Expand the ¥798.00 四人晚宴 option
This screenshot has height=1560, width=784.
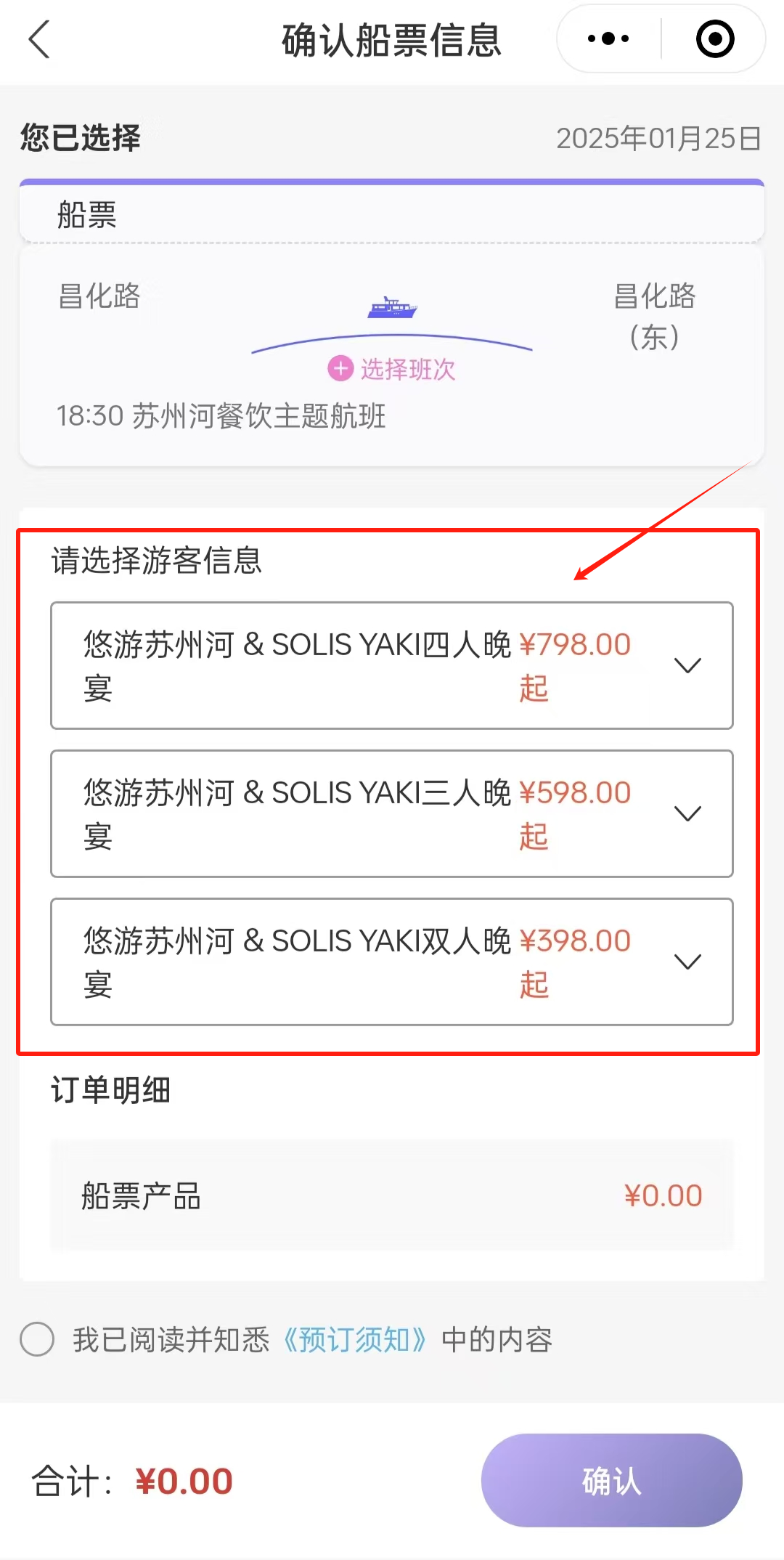pos(687,665)
